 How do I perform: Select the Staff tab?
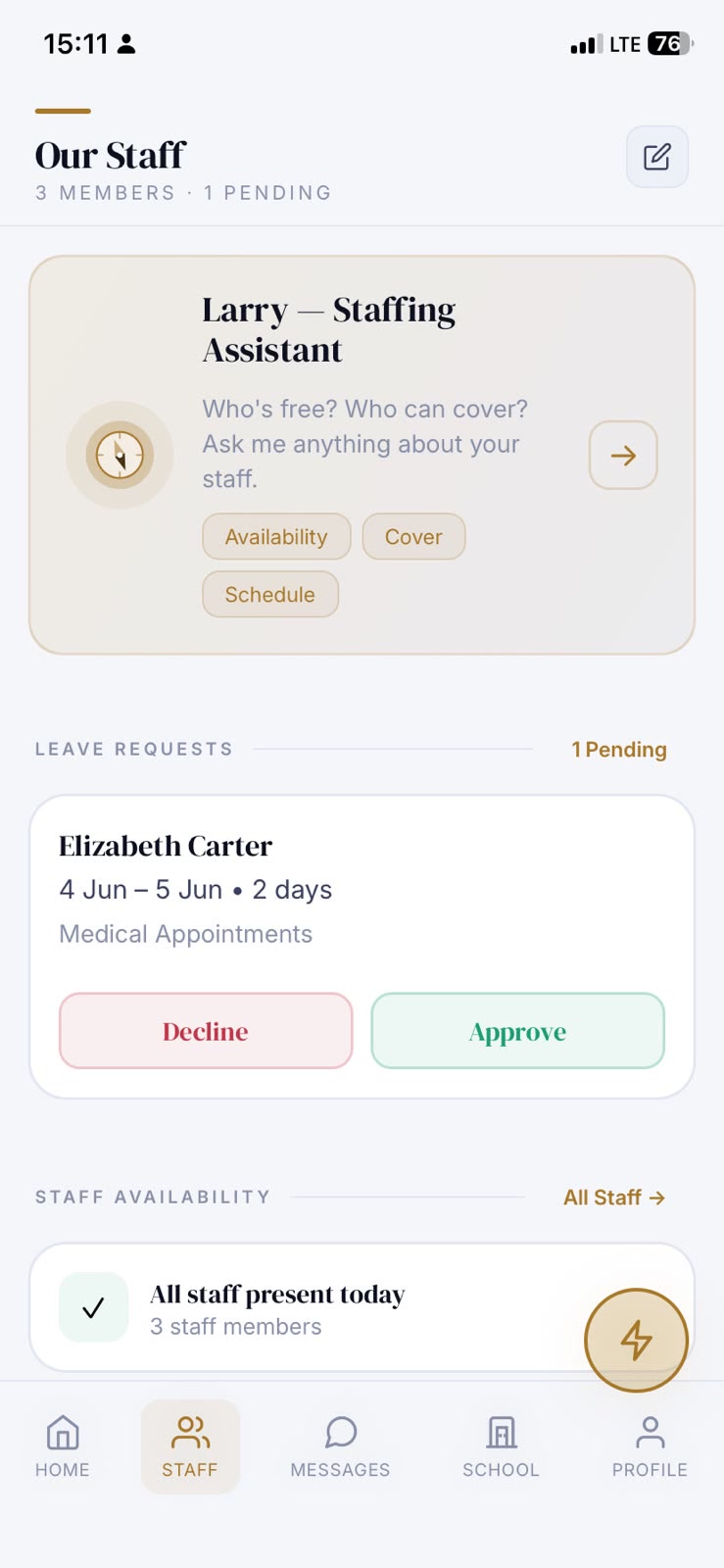(x=190, y=1446)
